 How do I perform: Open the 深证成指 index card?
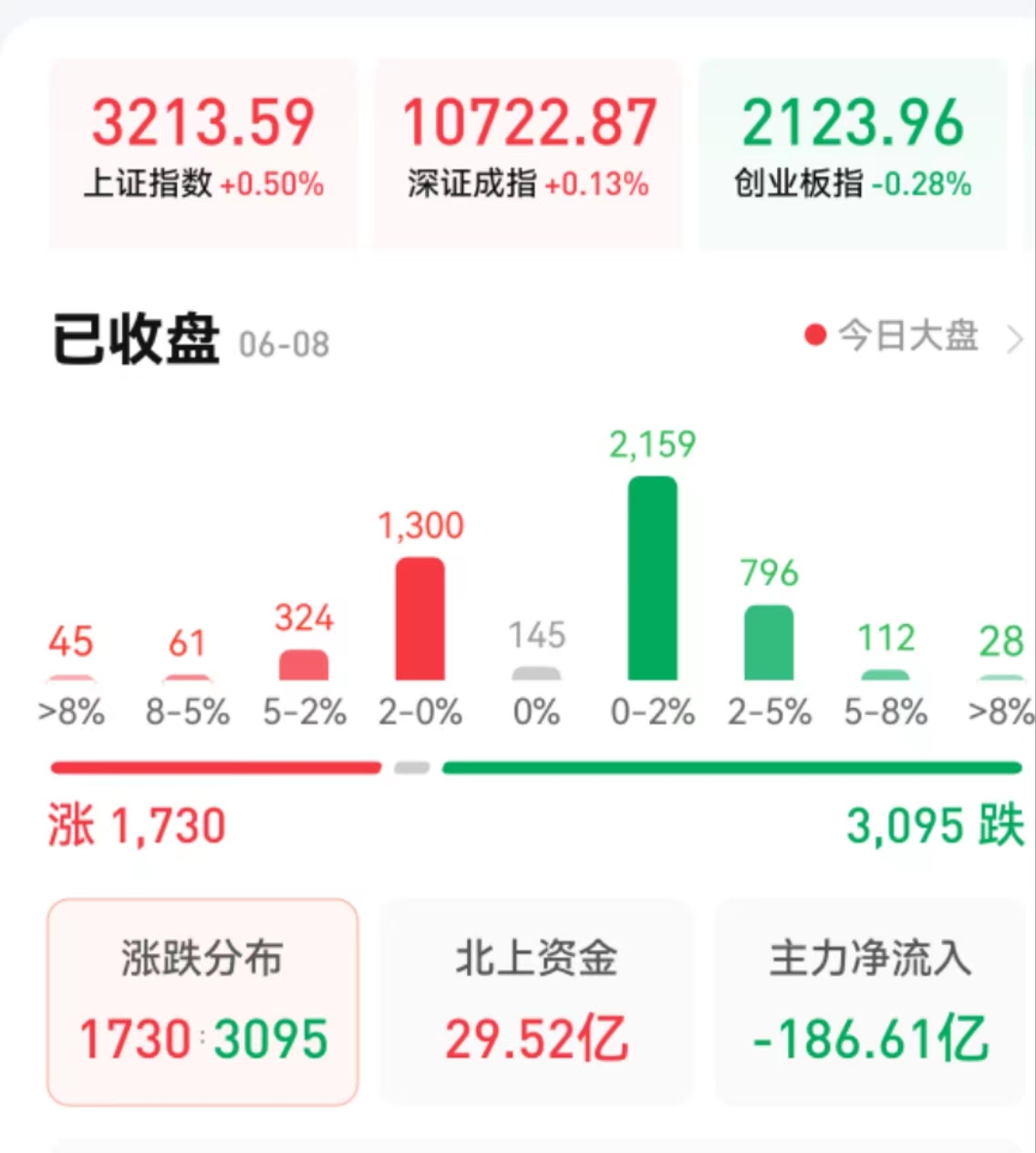[528, 152]
